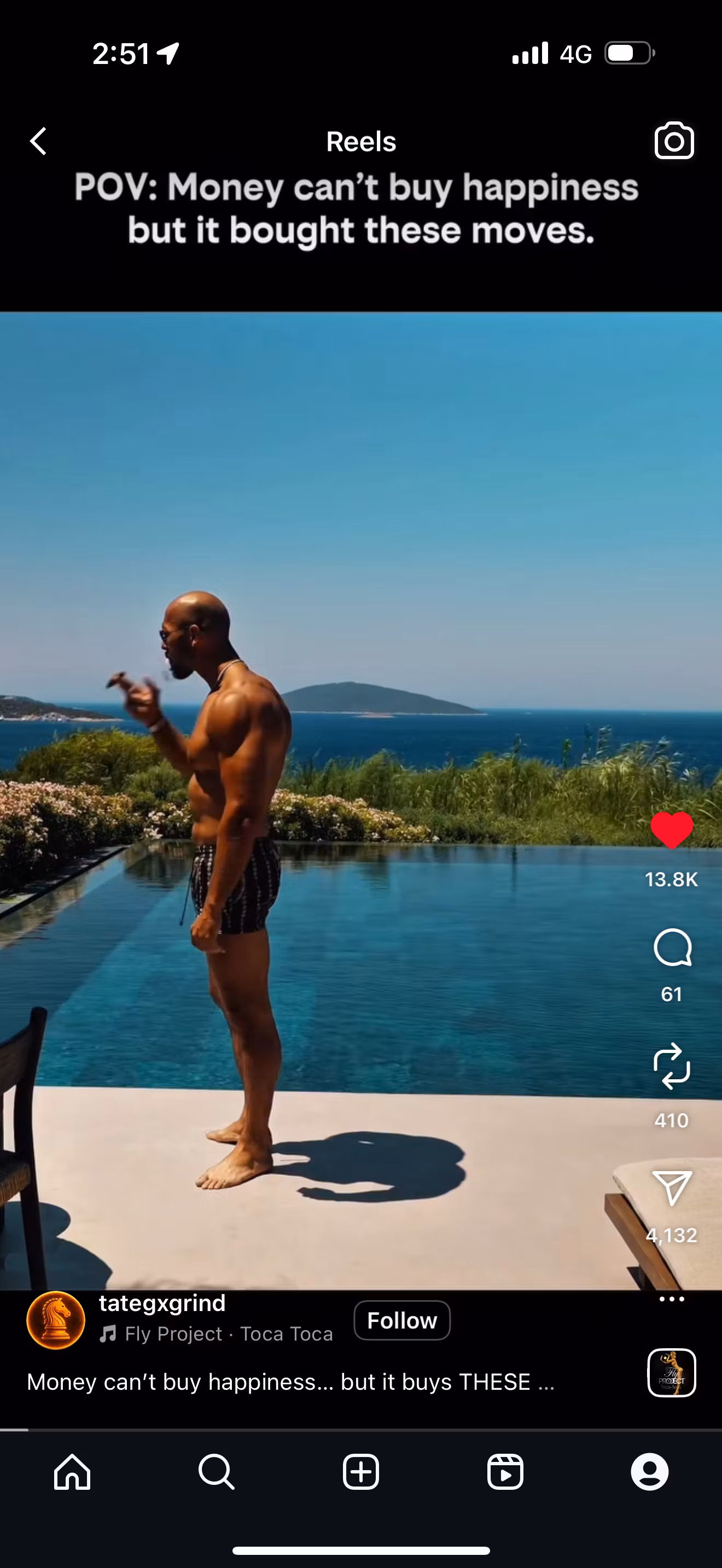This screenshot has width=722, height=1568.
Task: Create a new post with the plus button
Action: pos(361,1472)
